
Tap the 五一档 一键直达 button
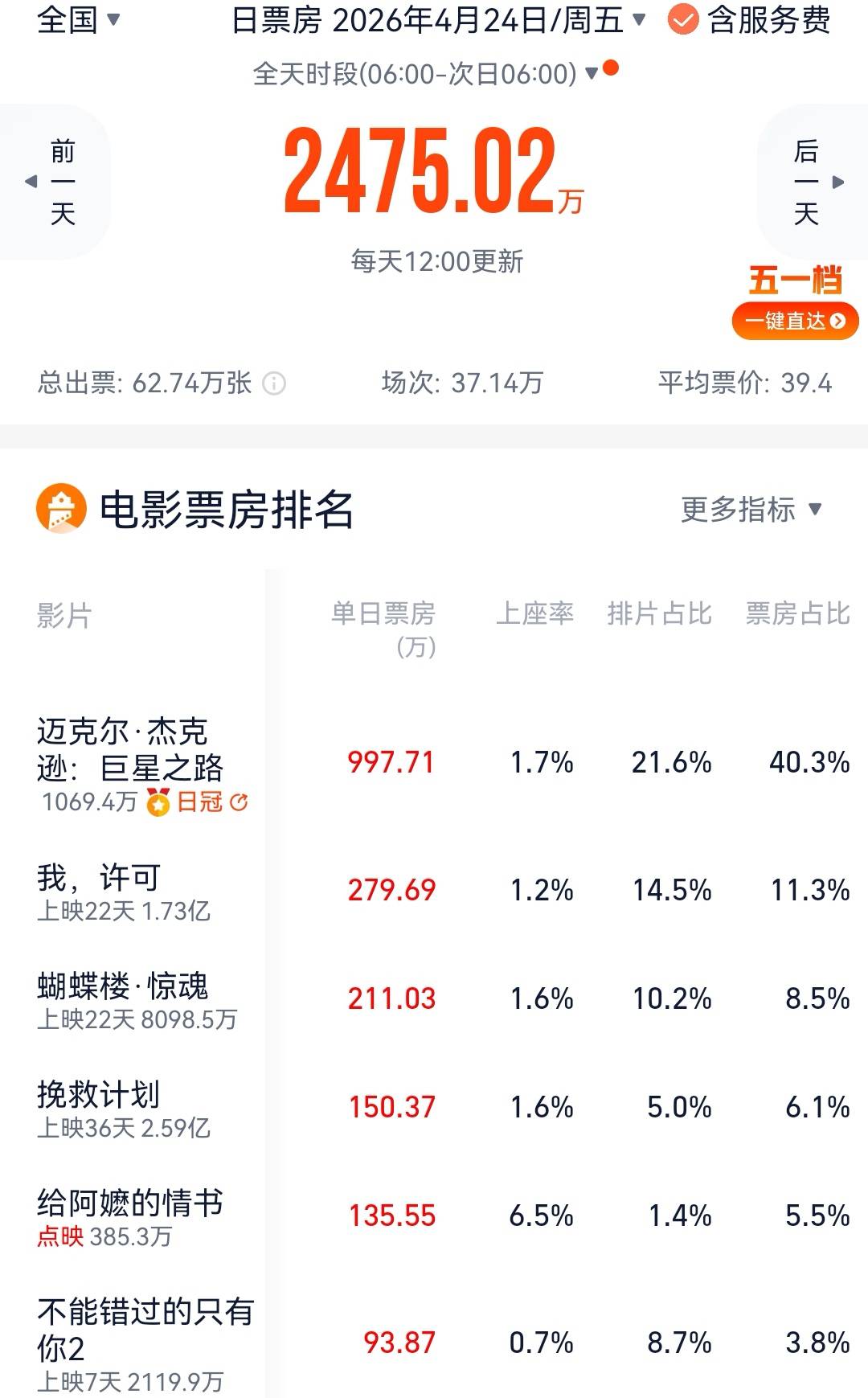pyautogui.click(x=795, y=321)
